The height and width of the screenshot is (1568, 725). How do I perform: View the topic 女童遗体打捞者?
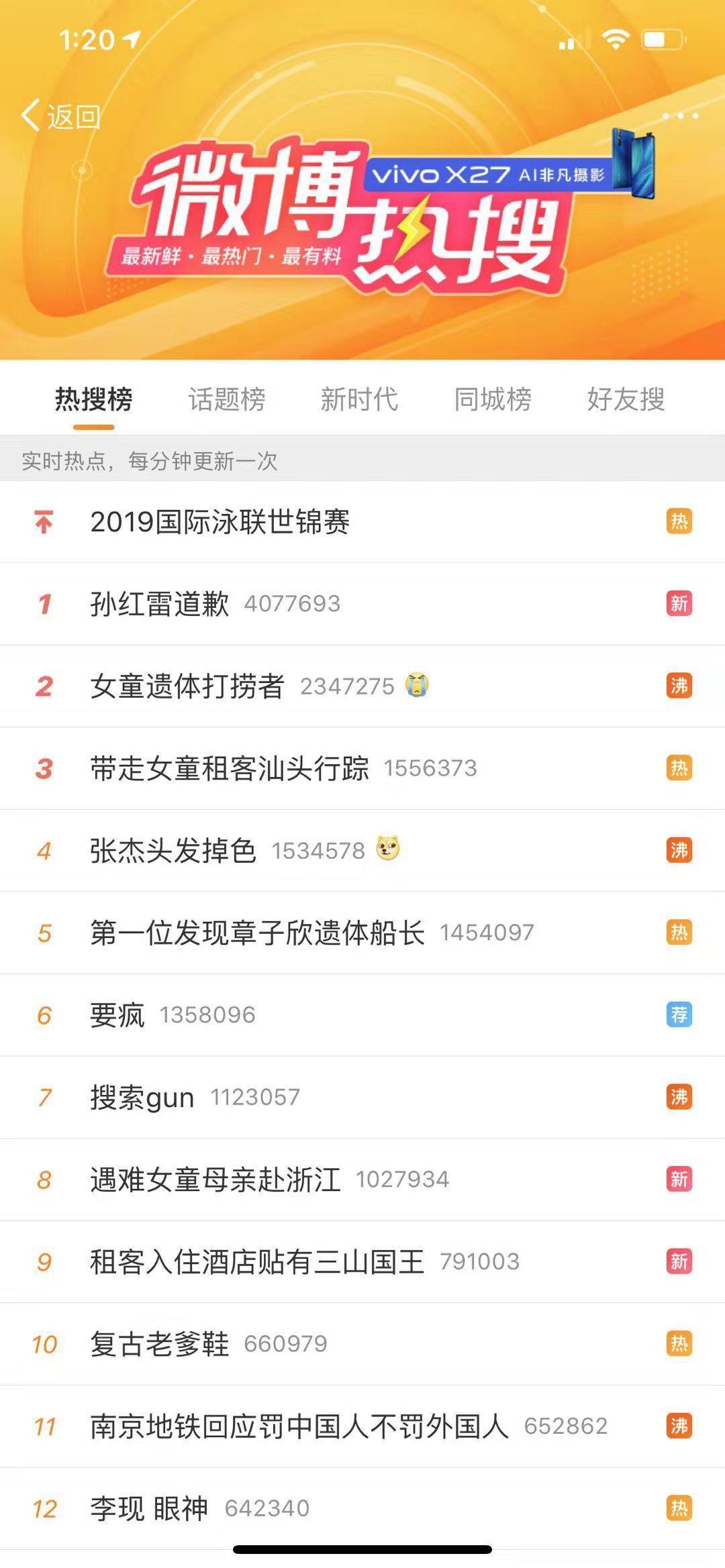pyautogui.click(x=187, y=686)
